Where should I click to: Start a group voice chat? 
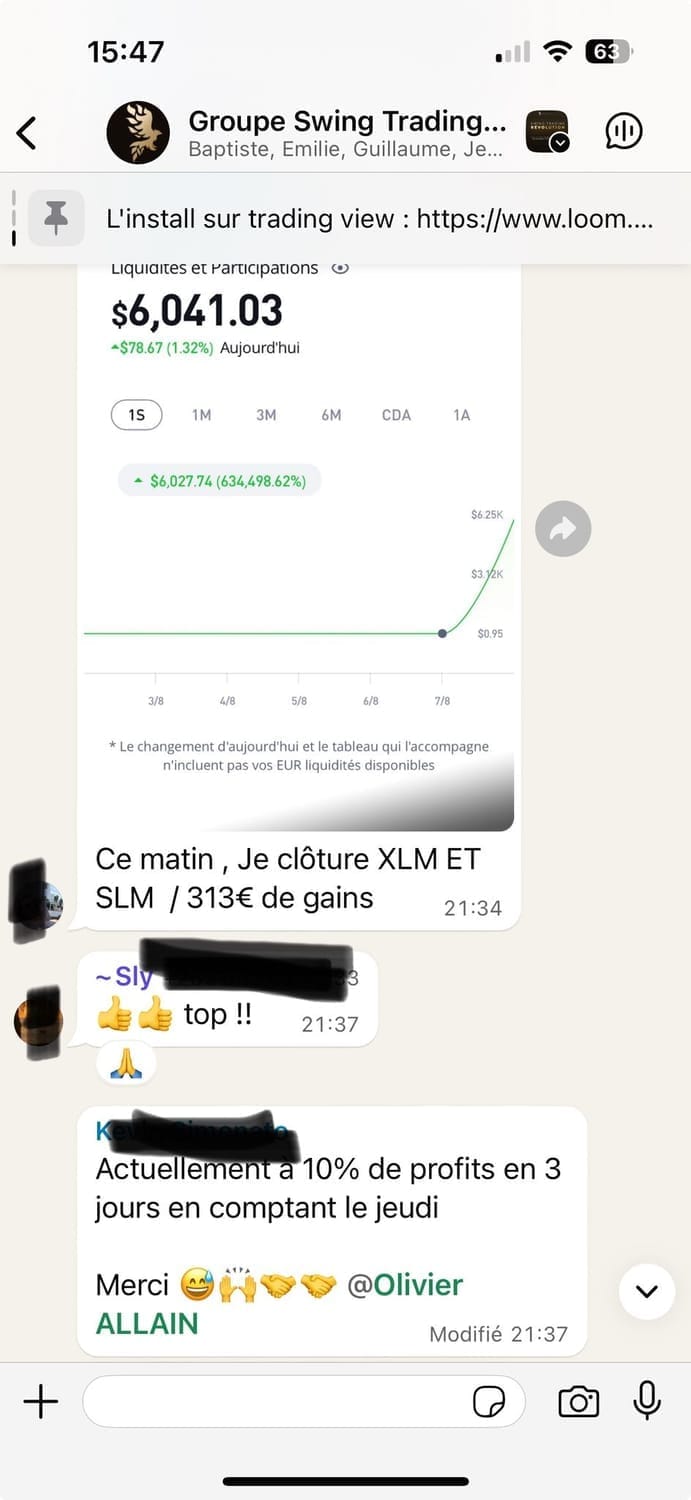pyautogui.click(x=624, y=131)
